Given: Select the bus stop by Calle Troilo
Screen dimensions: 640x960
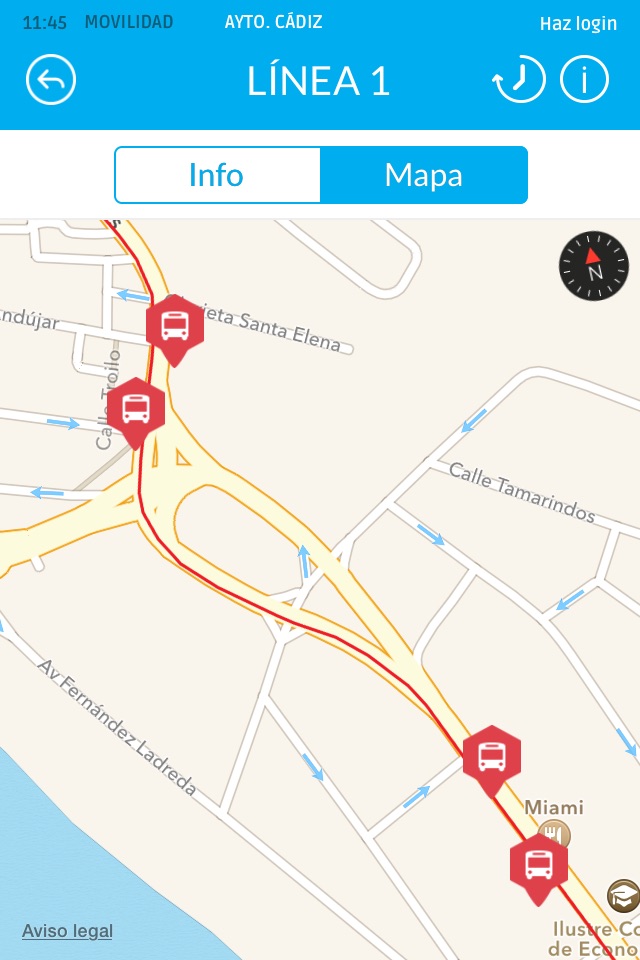Looking at the screenshot, I should click(136, 408).
